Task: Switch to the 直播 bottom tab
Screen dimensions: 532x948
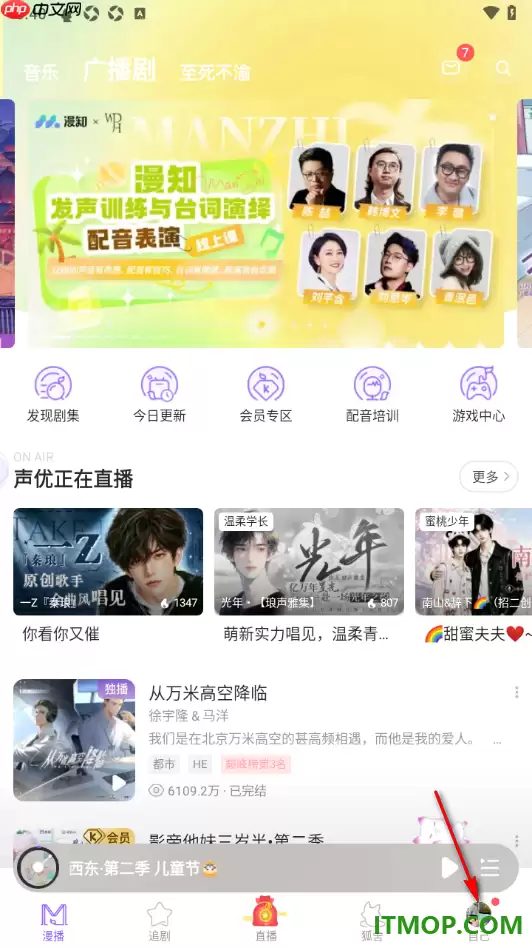Action: 266,920
